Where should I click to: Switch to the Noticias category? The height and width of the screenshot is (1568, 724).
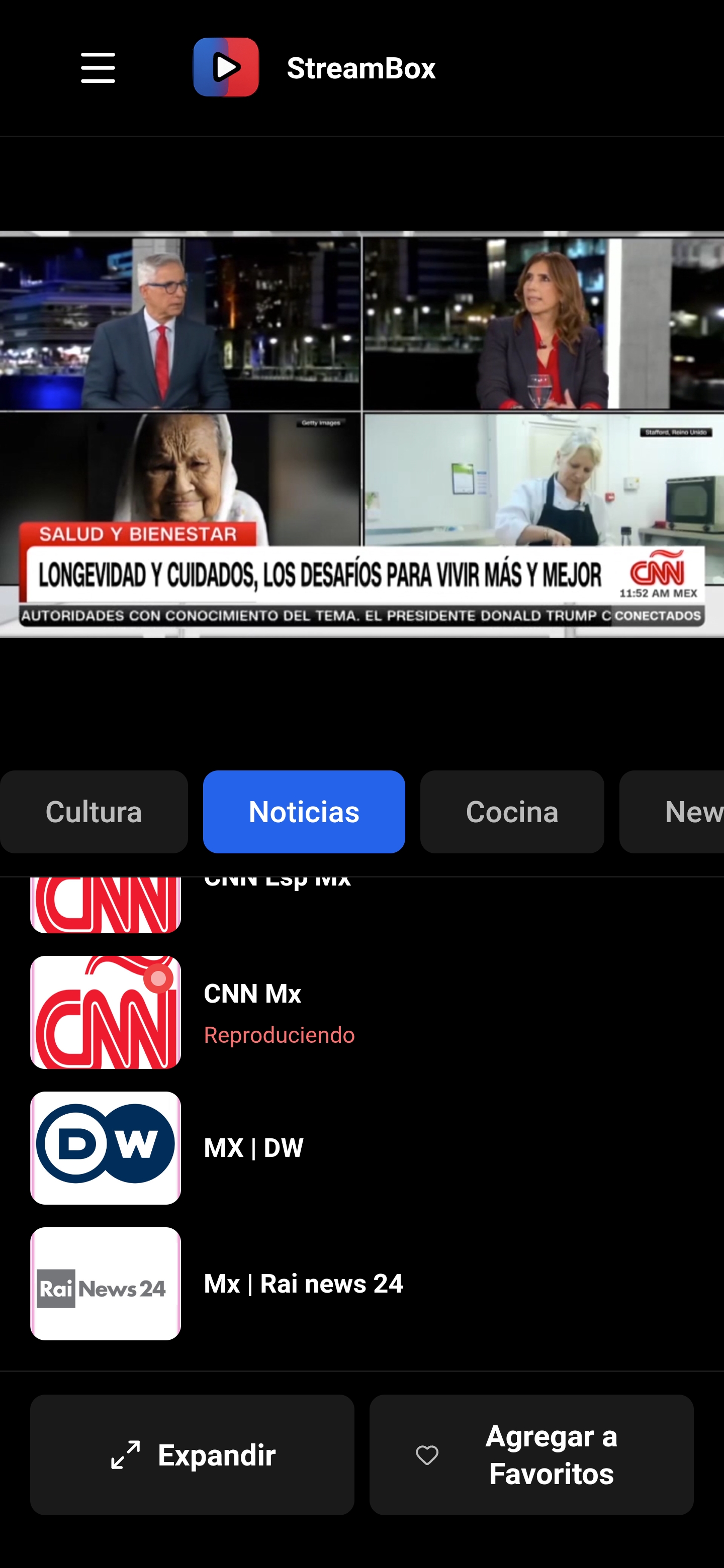[x=304, y=812]
